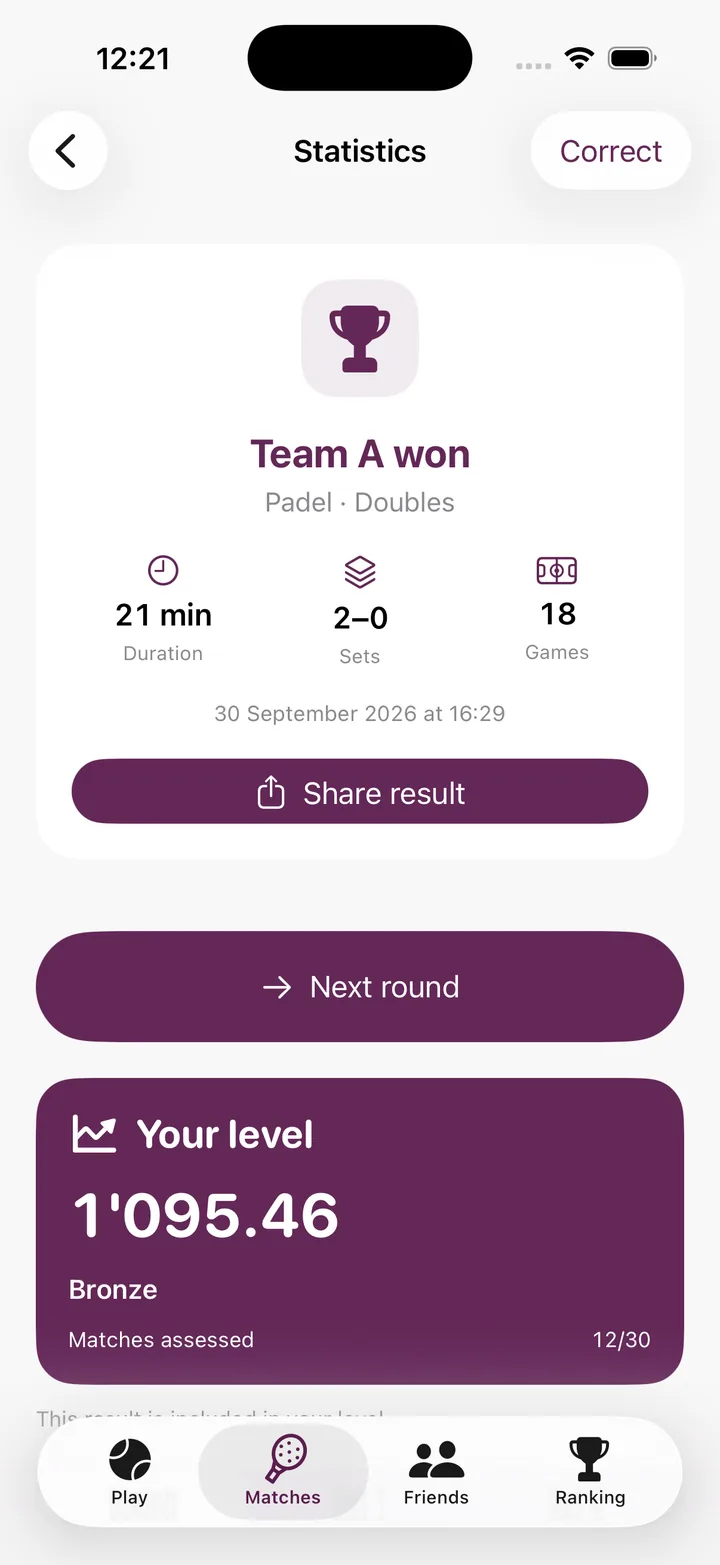This screenshot has height=1565, width=720.
Task: Tap the Correct button
Action: [x=610, y=151]
